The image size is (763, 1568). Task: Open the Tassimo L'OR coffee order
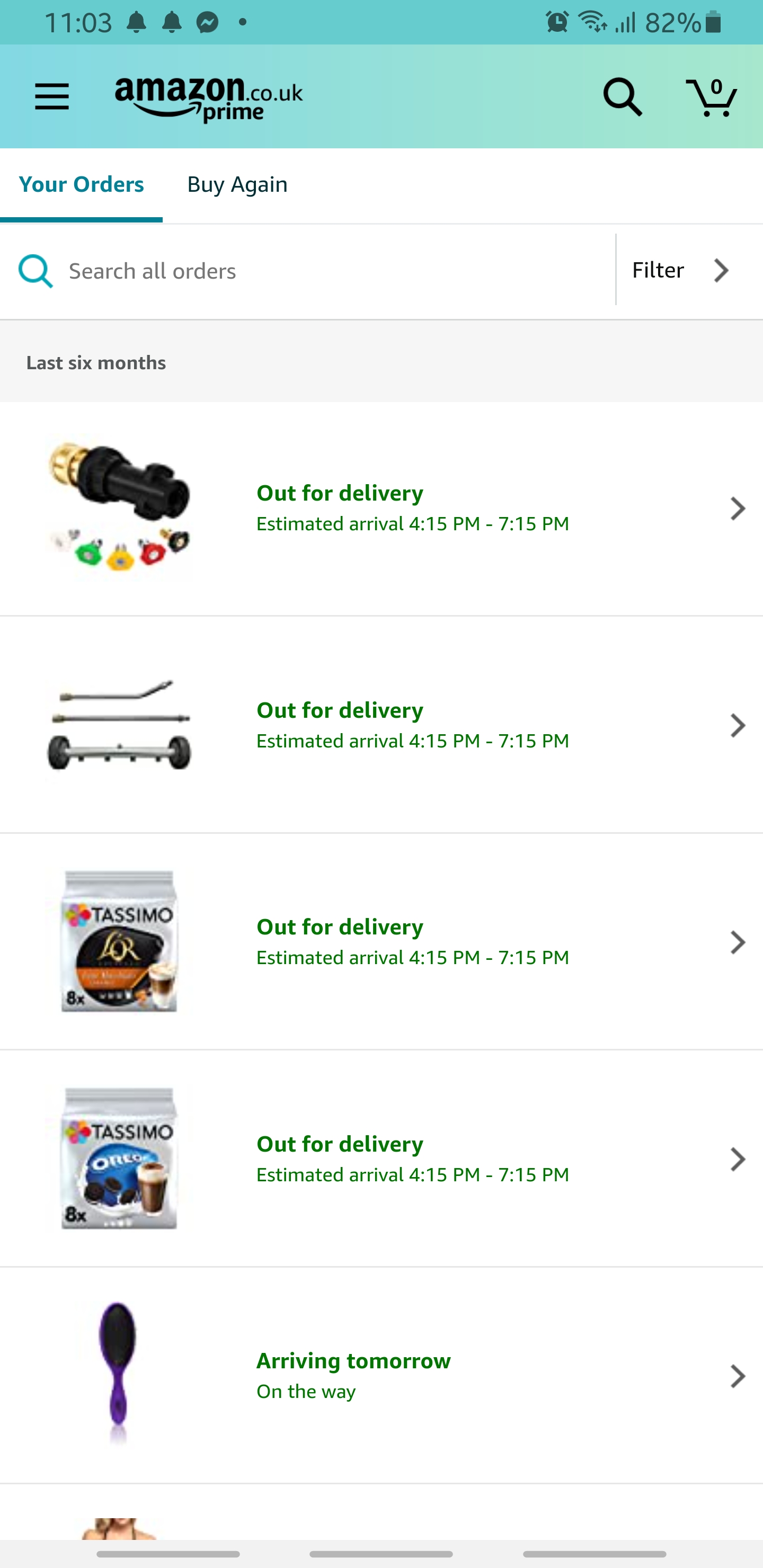tap(381, 942)
